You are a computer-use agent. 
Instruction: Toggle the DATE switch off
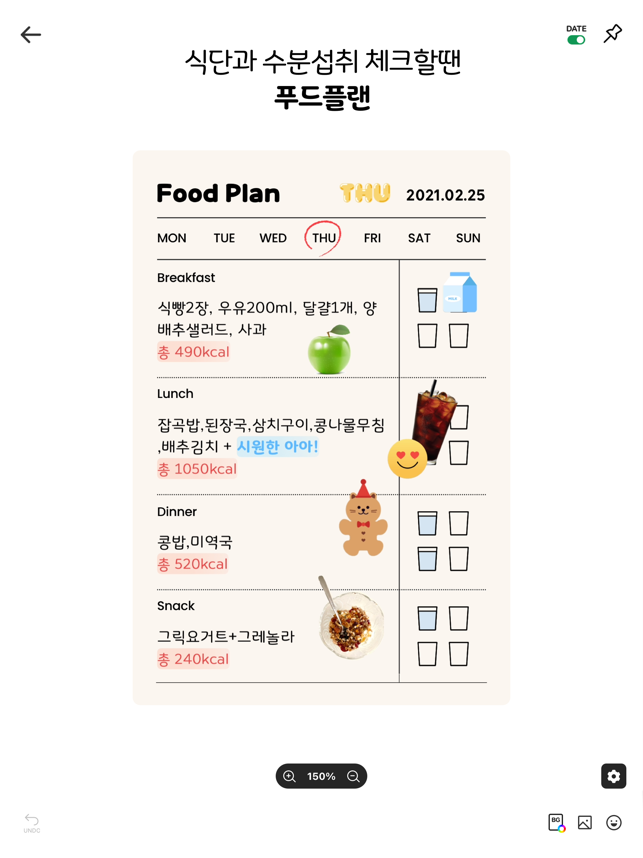click(576, 40)
